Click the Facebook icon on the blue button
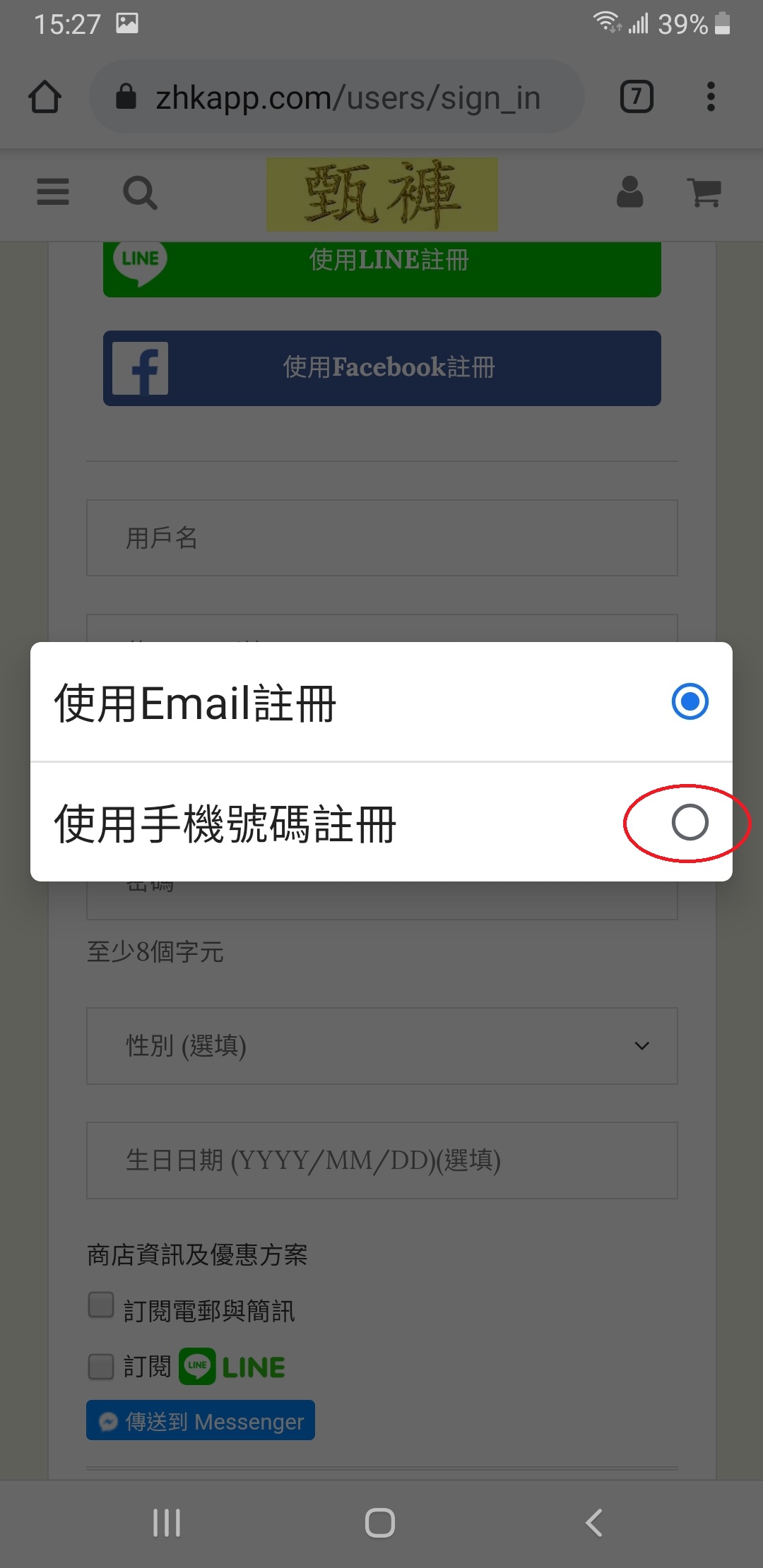 pyautogui.click(x=142, y=368)
